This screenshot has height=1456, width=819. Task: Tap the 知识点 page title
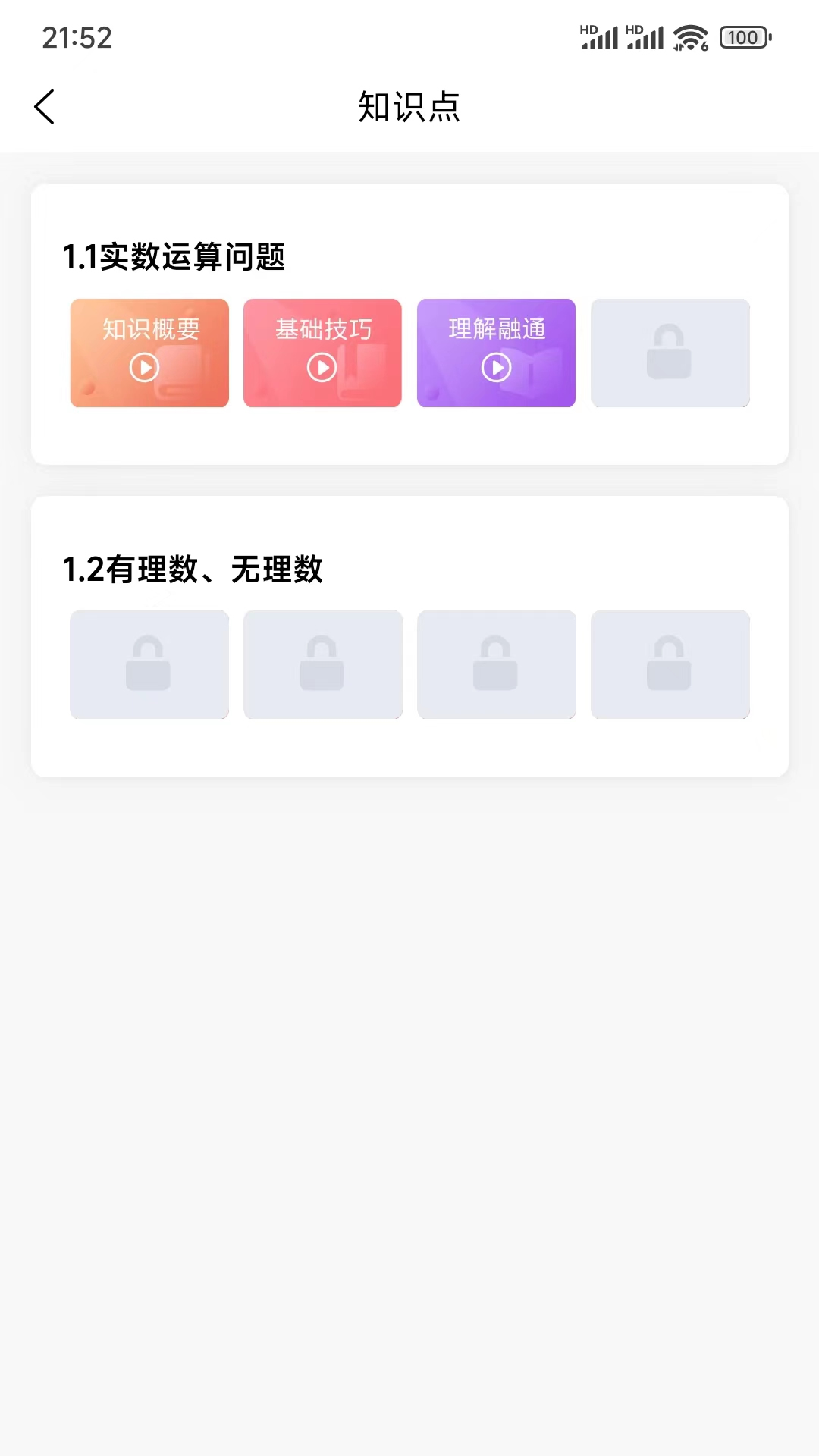[409, 107]
